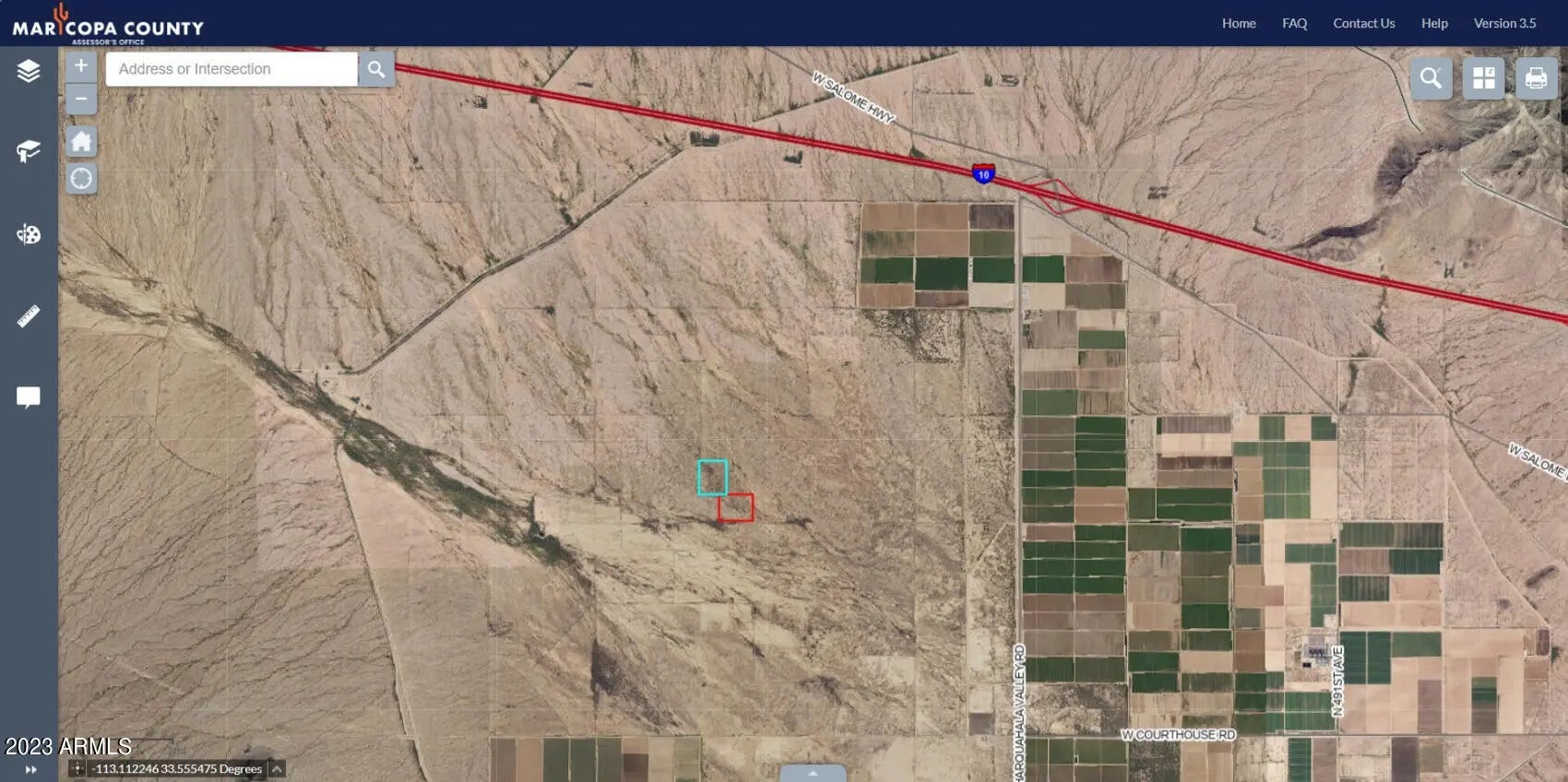The width and height of the screenshot is (1568, 782).
Task: Open Contact Us
Action: [1363, 23]
